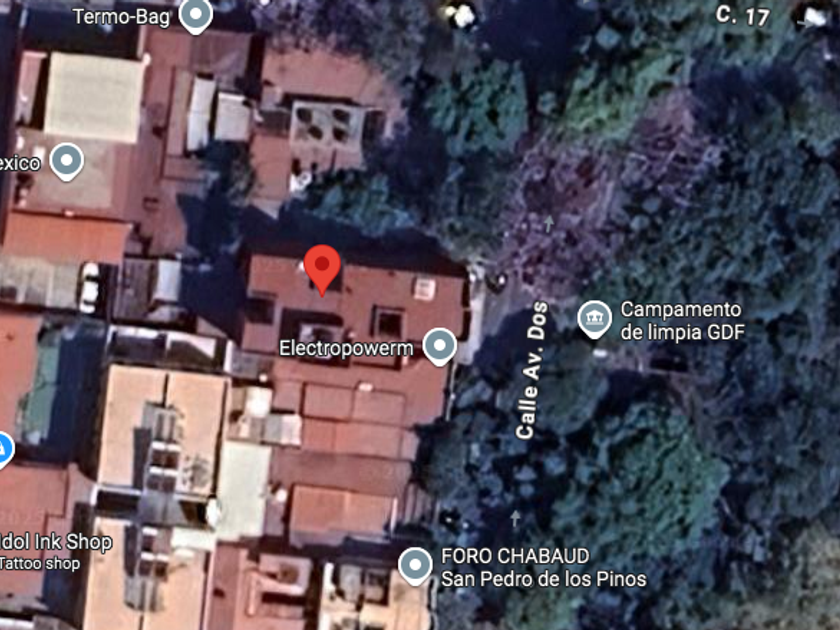Open the FORO CHABAUD place marker
The height and width of the screenshot is (630, 840).
coord(415,566)
